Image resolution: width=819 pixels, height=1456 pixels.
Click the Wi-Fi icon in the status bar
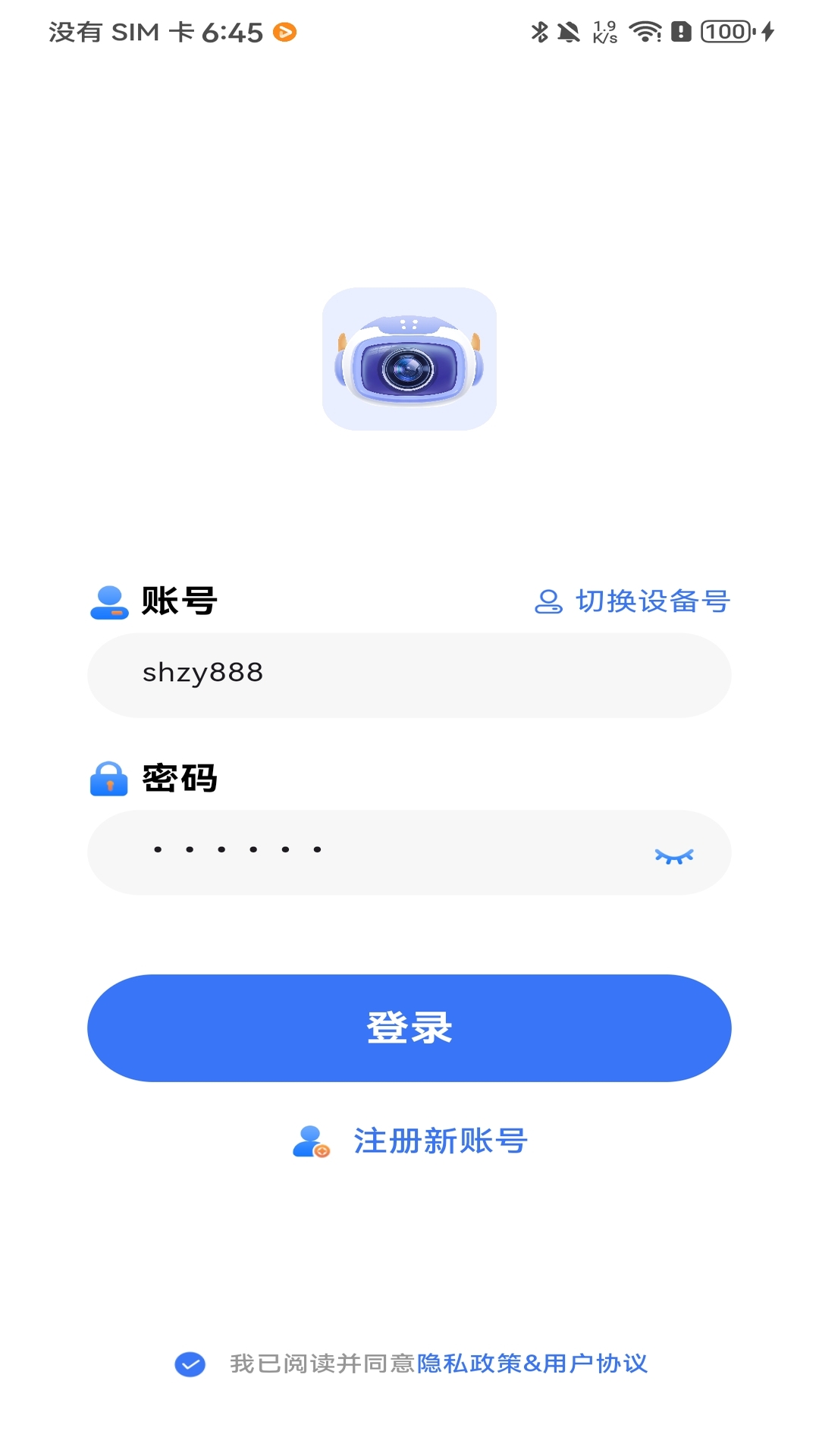pyautogui.click(x=644, y=31)
